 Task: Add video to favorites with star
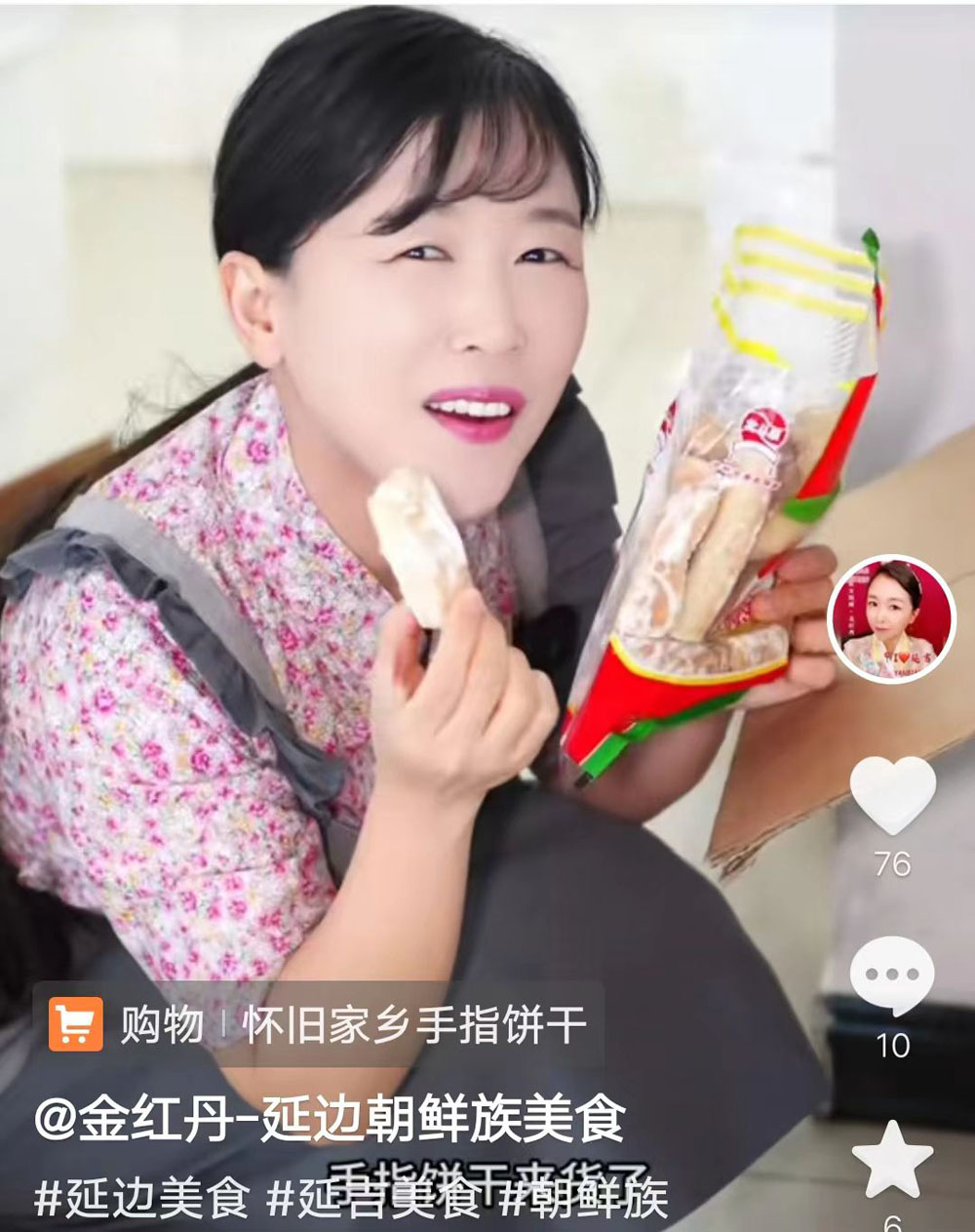click(x=892, y=1158)
